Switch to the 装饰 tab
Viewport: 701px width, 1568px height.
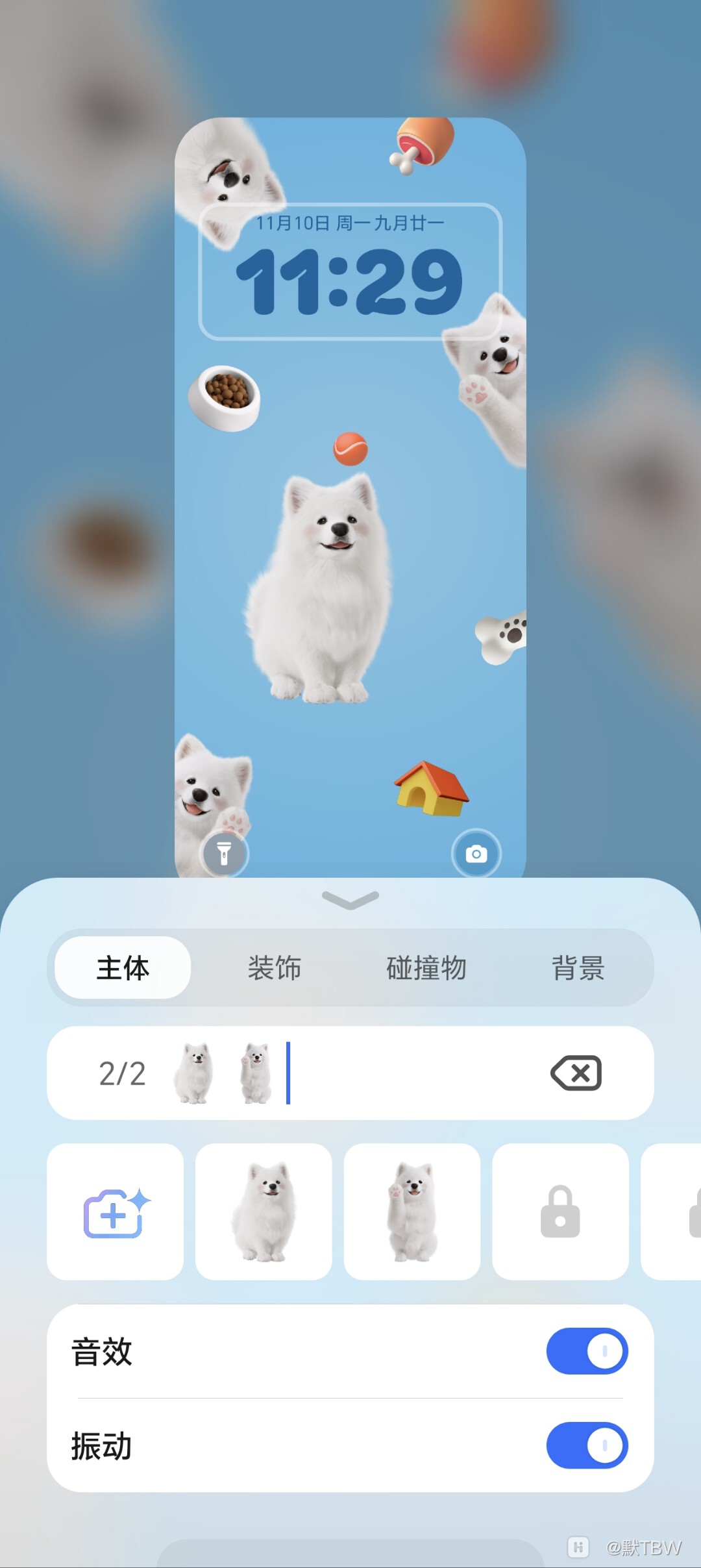tap(275, 967)
